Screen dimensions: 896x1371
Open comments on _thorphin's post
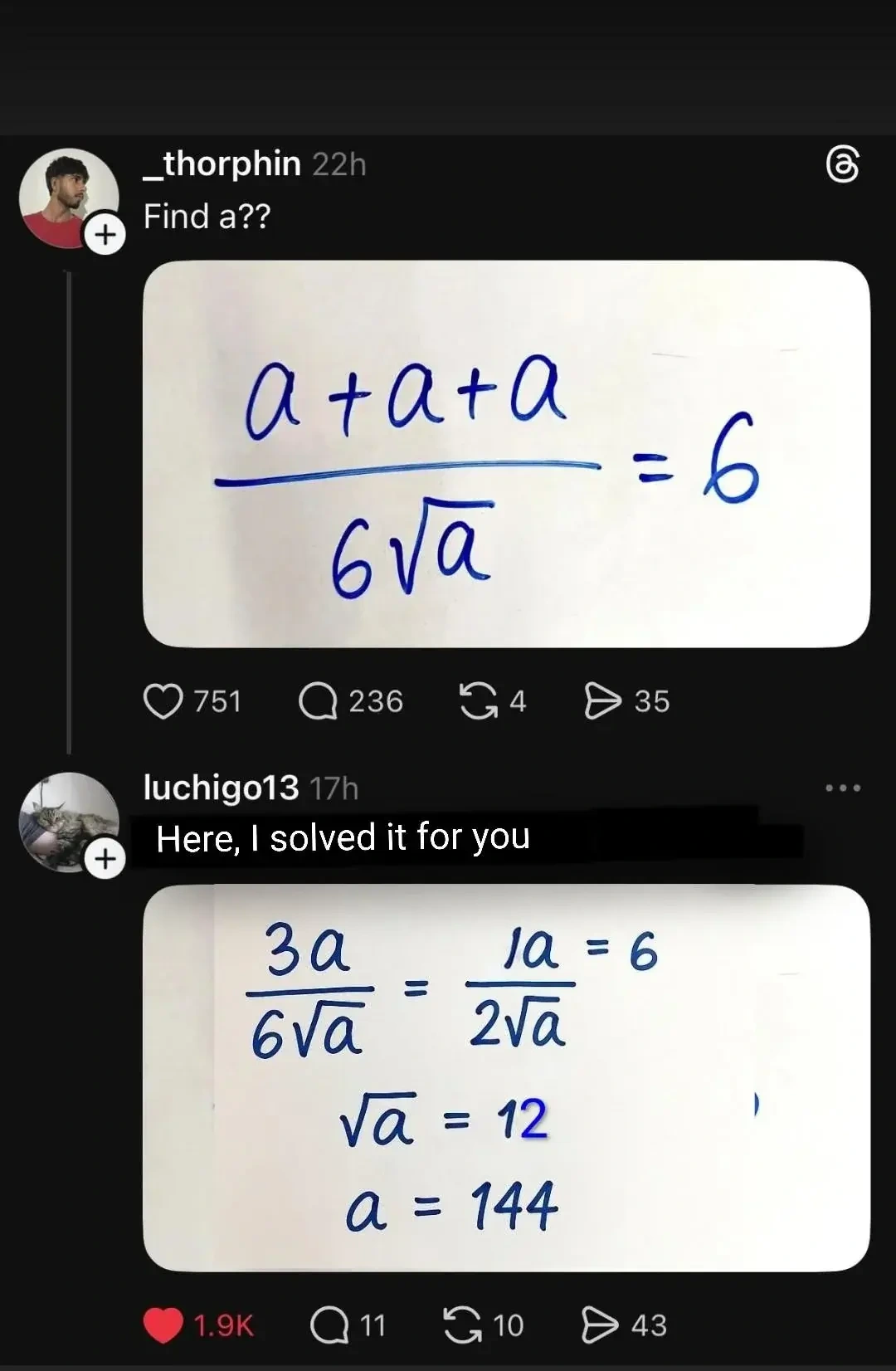point(318,701)
